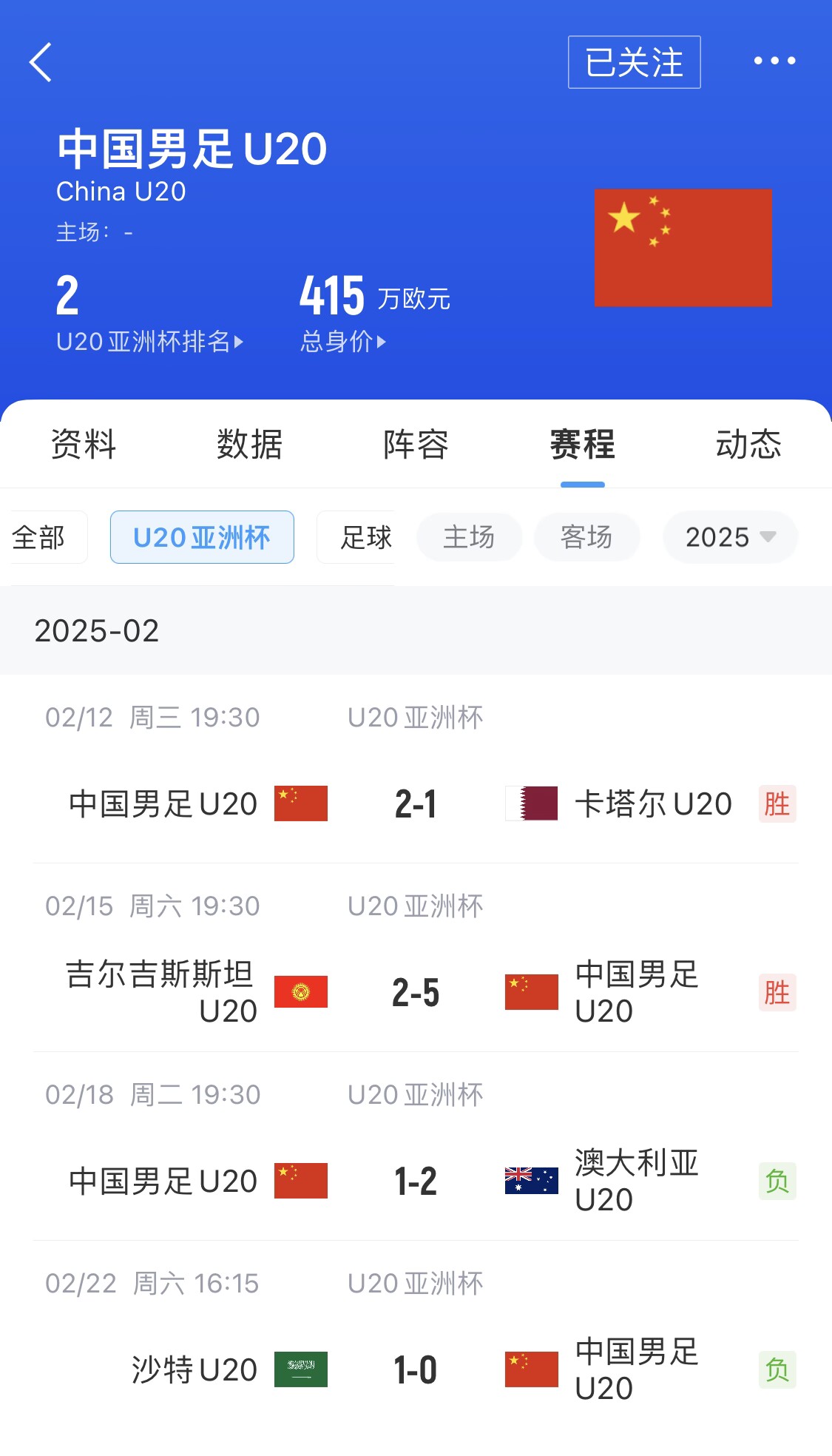View the 1-2 match against 澳大利亚U20
This screenshot has width=832, height=1456.
[x=416, y=1182]
